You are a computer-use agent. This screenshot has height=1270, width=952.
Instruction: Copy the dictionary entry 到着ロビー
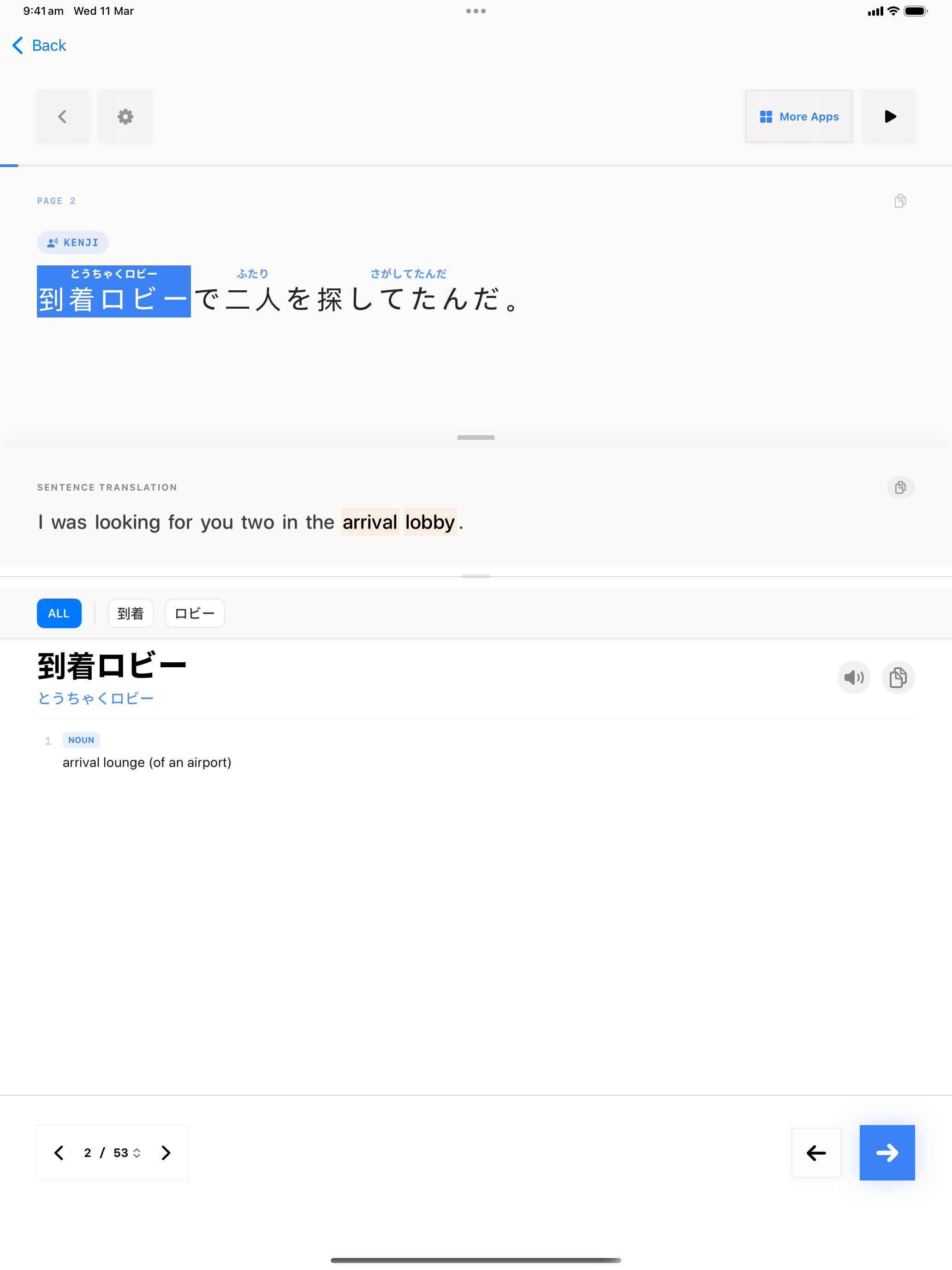pyautogui.click(x=898, y=677)
